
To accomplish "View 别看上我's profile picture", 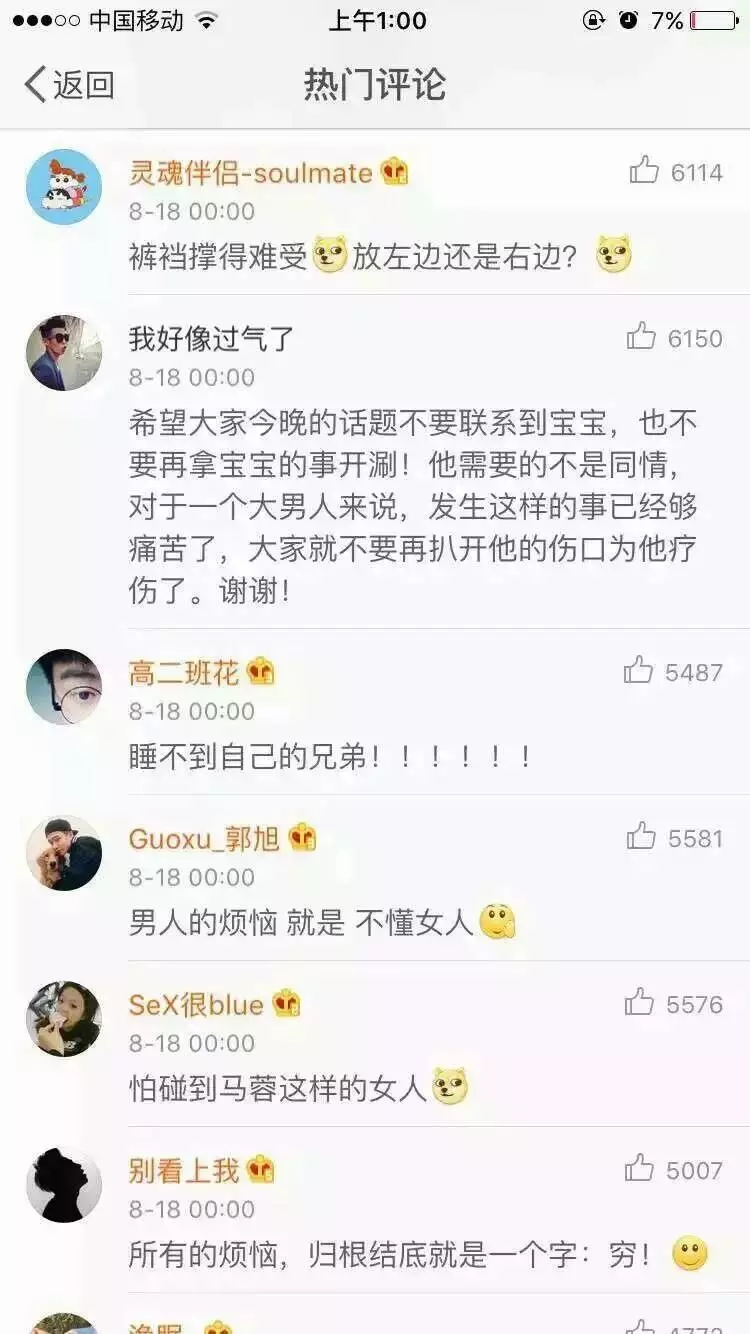I will pos(64,1185).
